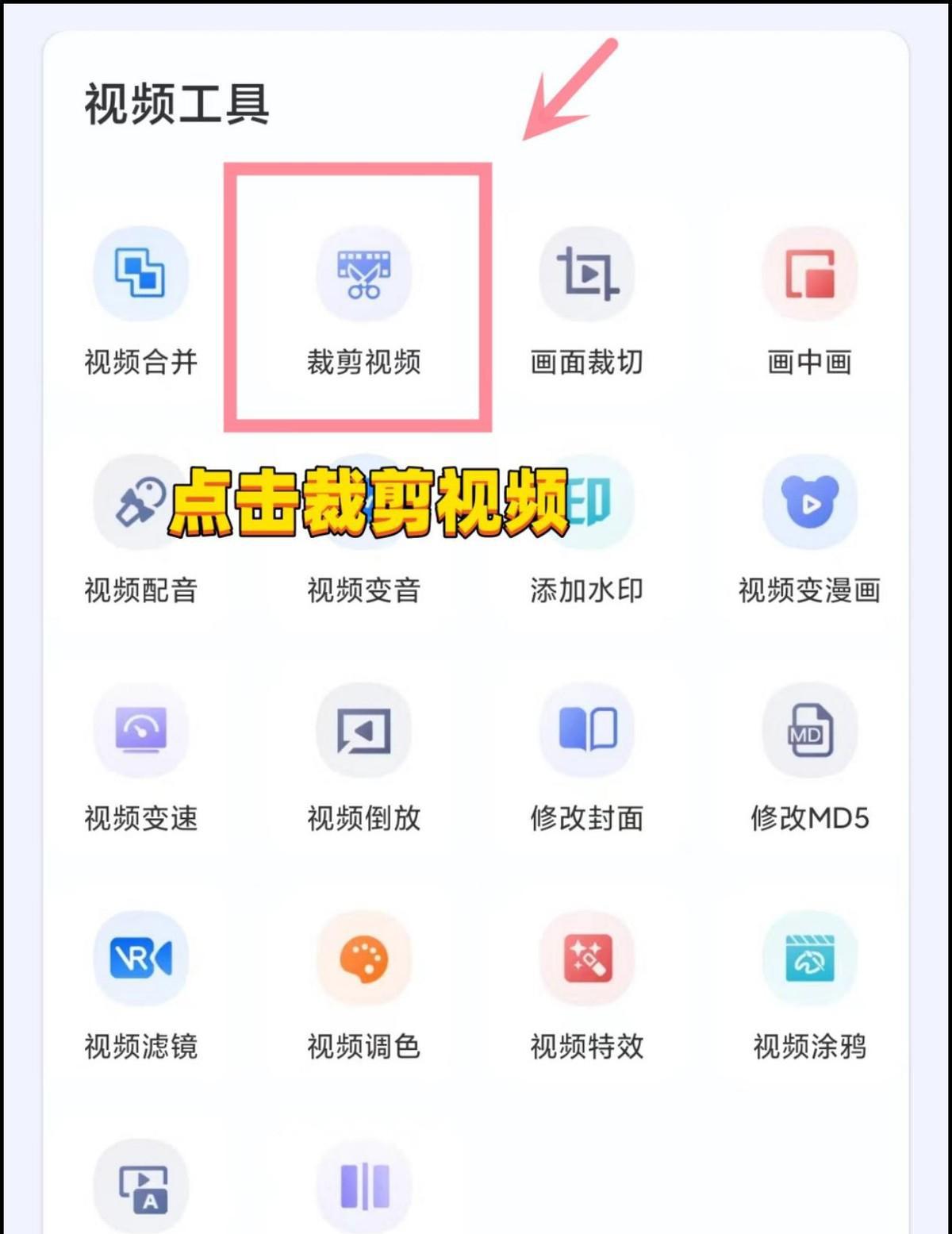Screen dimensions: 952x1234
Task: Tap 裁剪视频 to trim a video
Action: point(363,274)
